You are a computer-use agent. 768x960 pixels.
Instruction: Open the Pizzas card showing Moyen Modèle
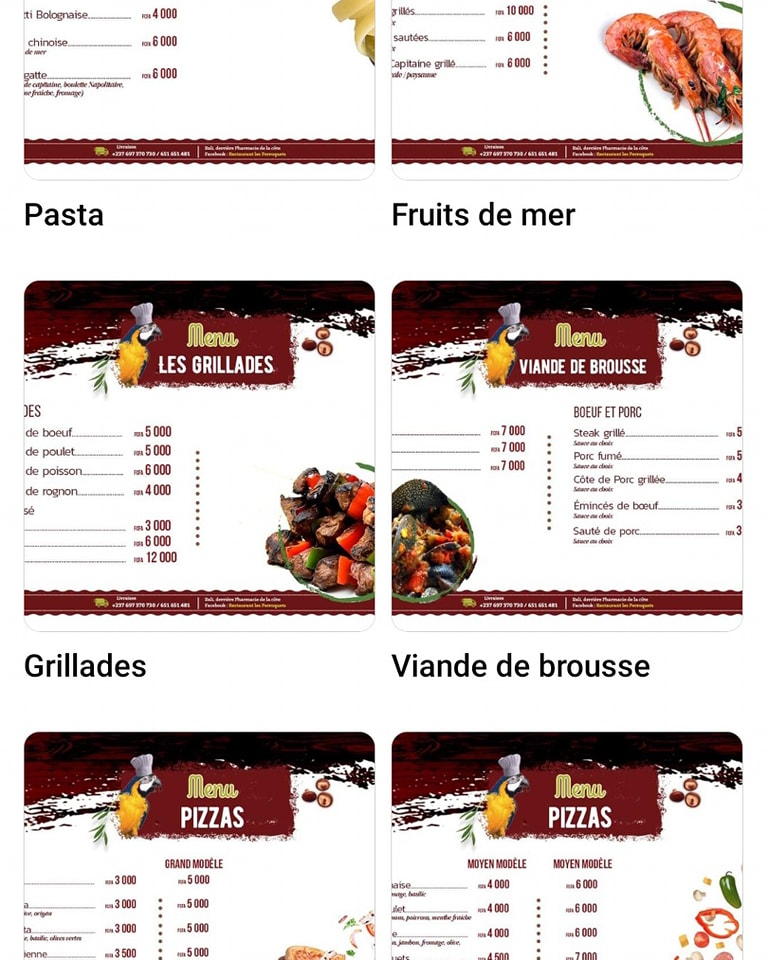(566, 850)
